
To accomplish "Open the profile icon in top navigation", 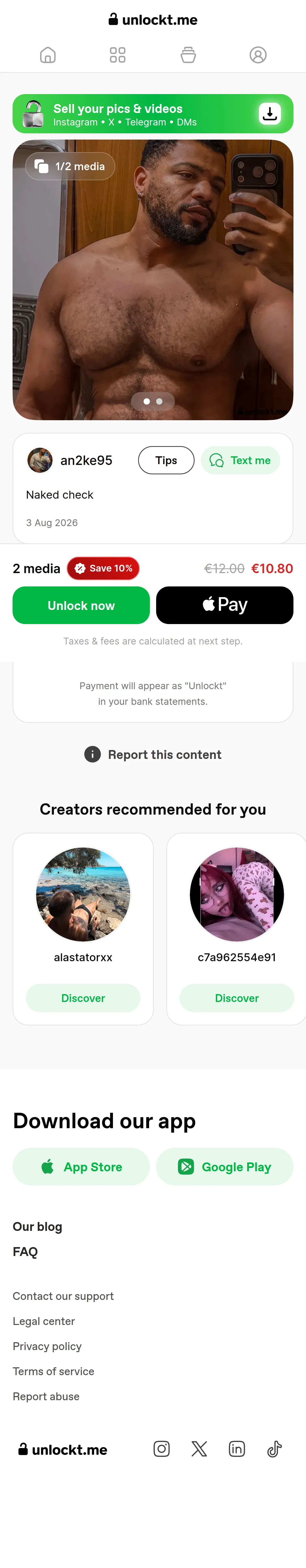I will [258, 55].
